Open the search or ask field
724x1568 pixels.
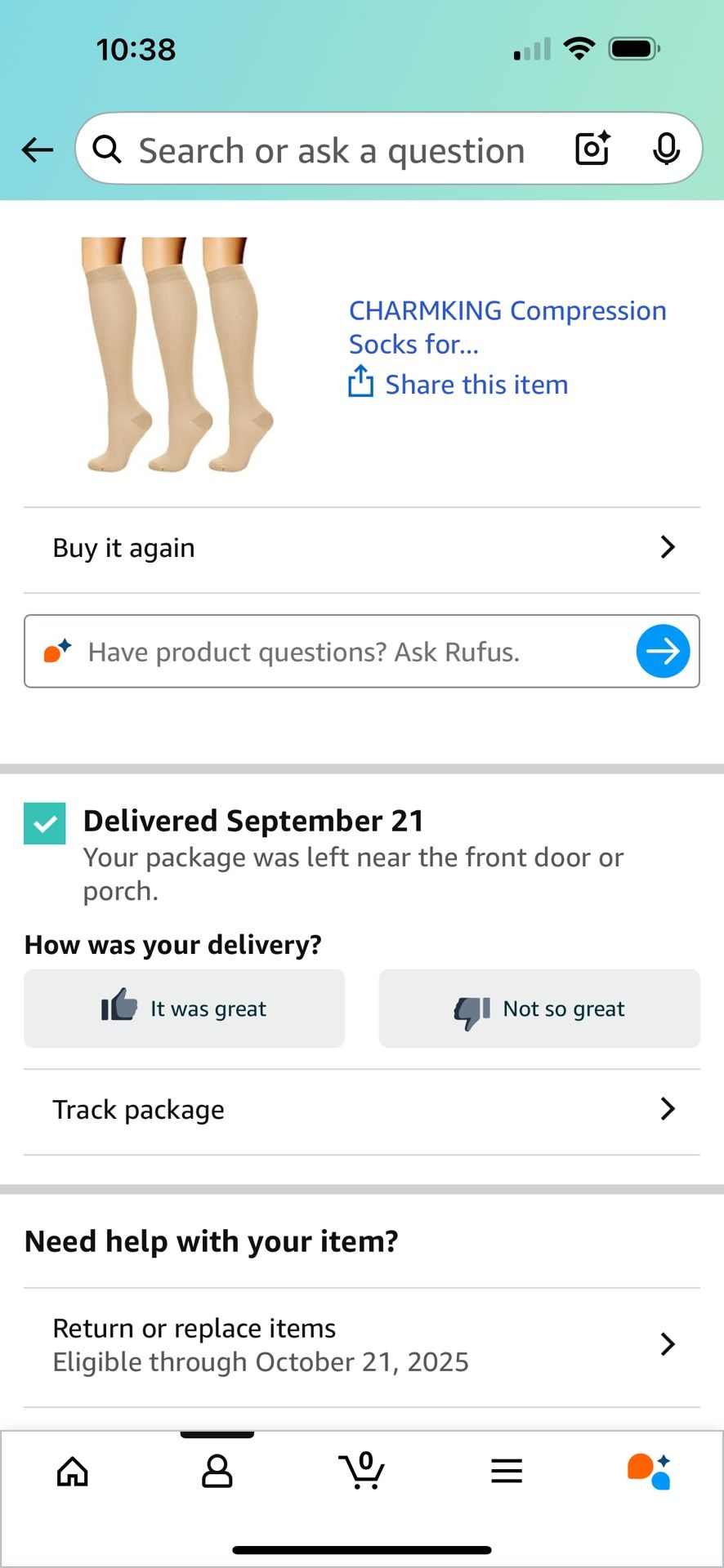331,151
